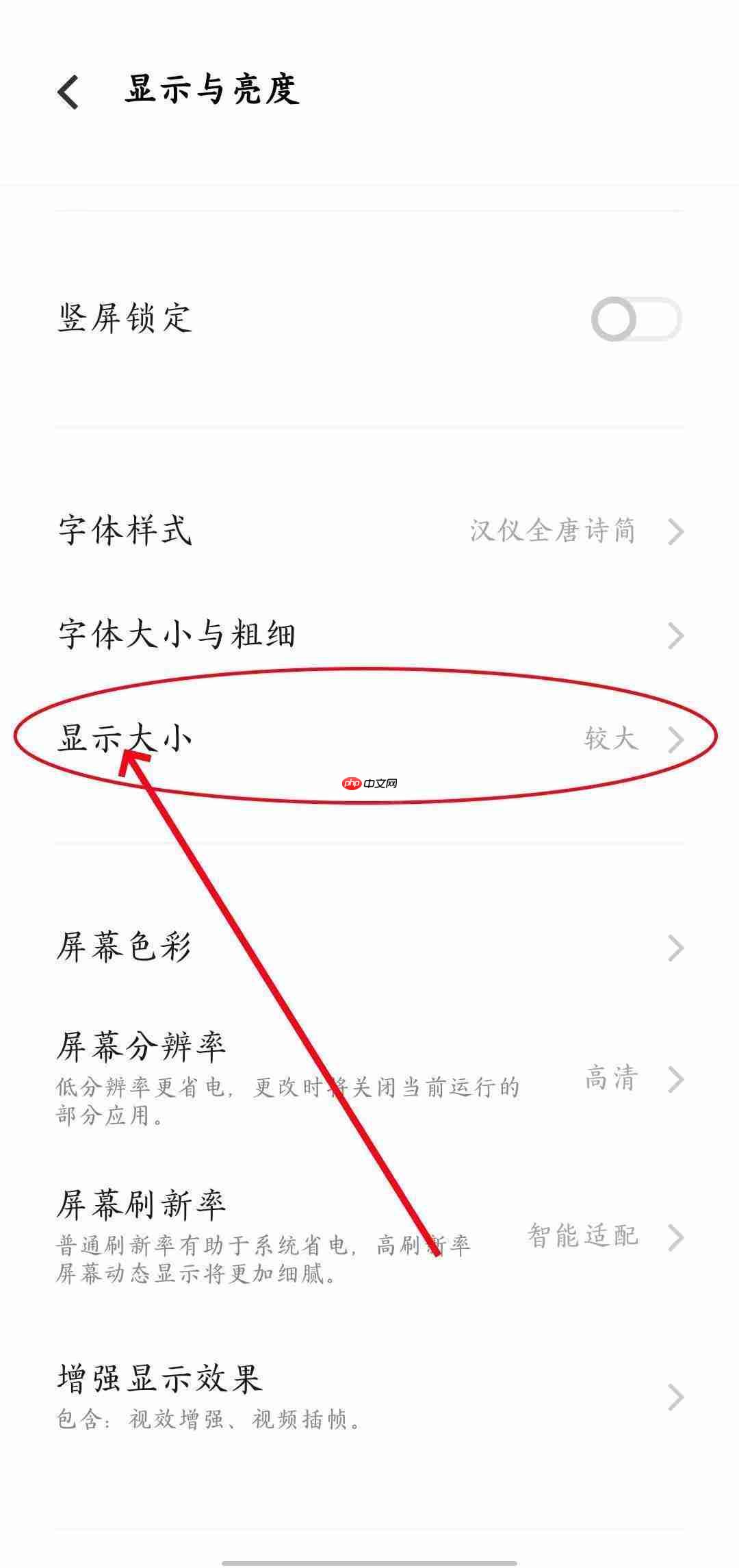This screenshot has height=1568, width=739.
Task: Click the chevron beside 字体样式
Action: [676, 533]
